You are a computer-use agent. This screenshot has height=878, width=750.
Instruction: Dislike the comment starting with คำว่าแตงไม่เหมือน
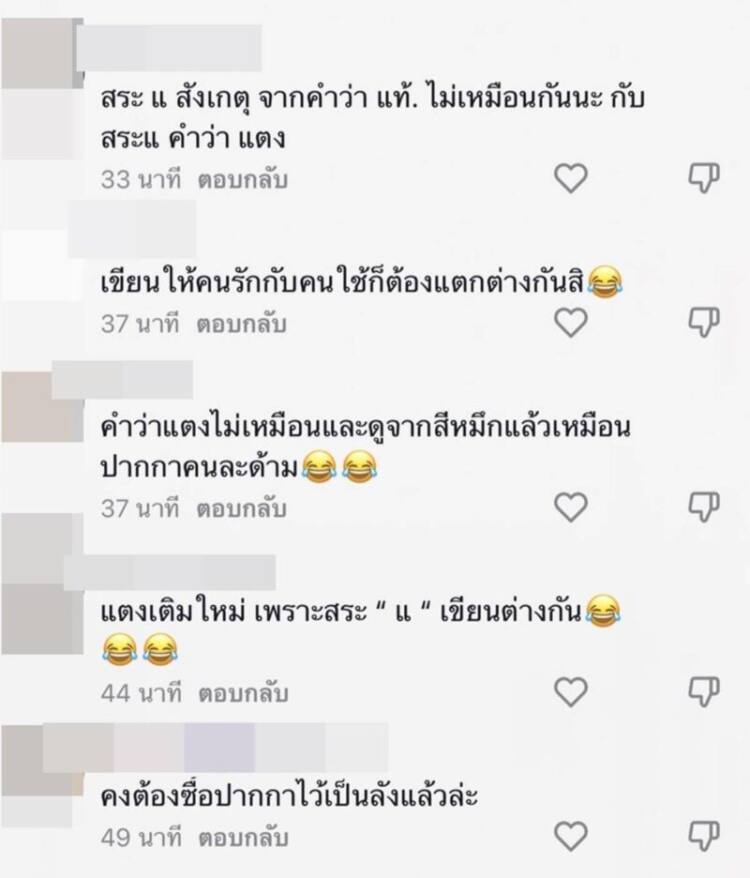pos(704,507)
